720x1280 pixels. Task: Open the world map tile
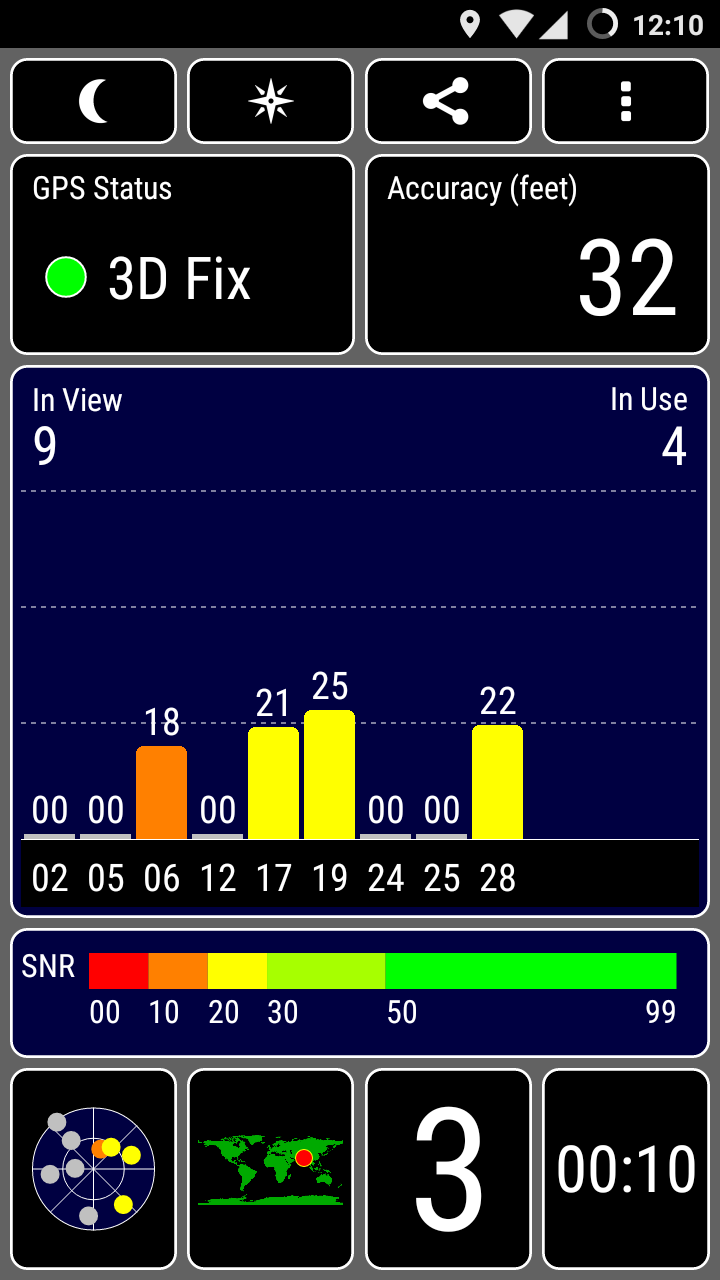pyautogui.click(x=270, y=1168)
